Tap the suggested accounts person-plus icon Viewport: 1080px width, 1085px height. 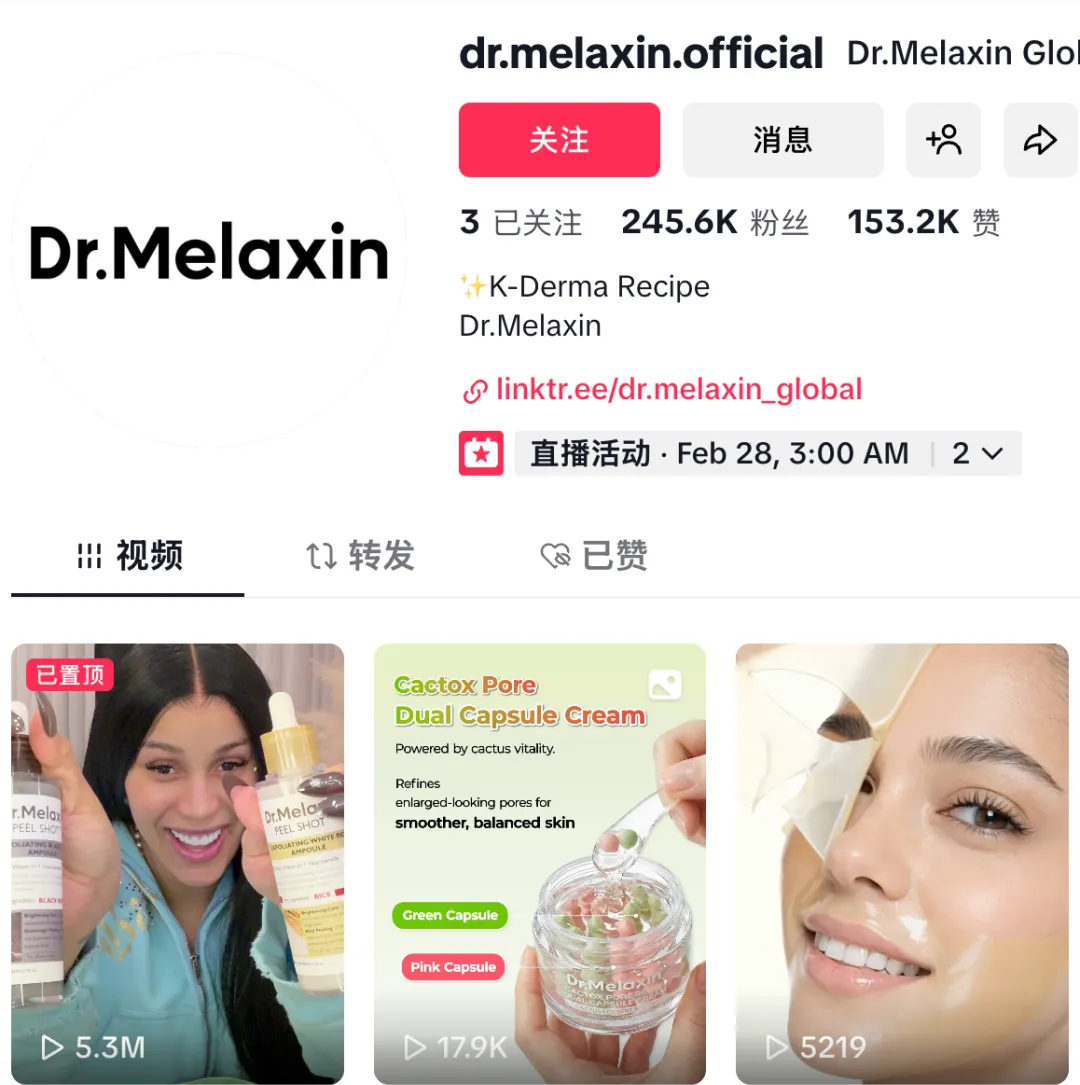[x=943, y=140]
